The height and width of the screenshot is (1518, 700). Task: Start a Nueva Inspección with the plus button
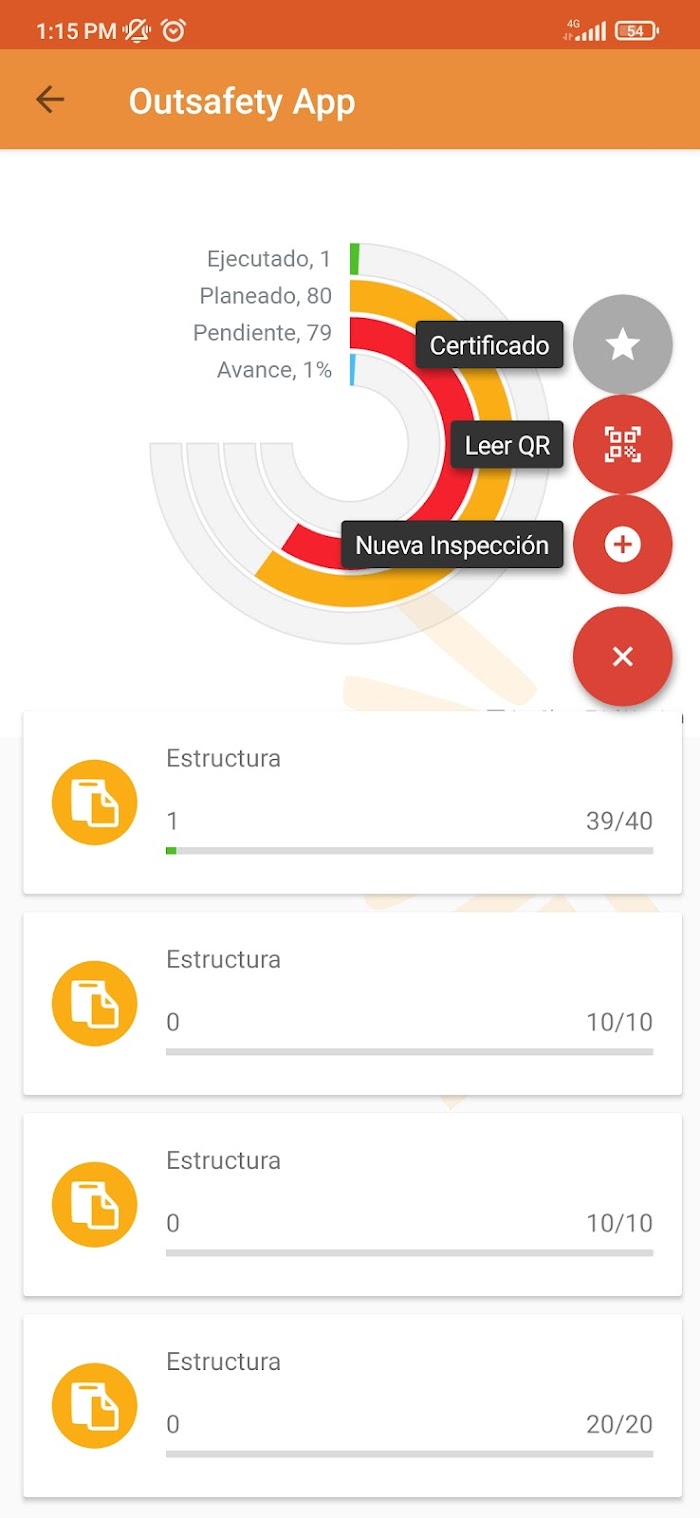(x=622, y=545)
